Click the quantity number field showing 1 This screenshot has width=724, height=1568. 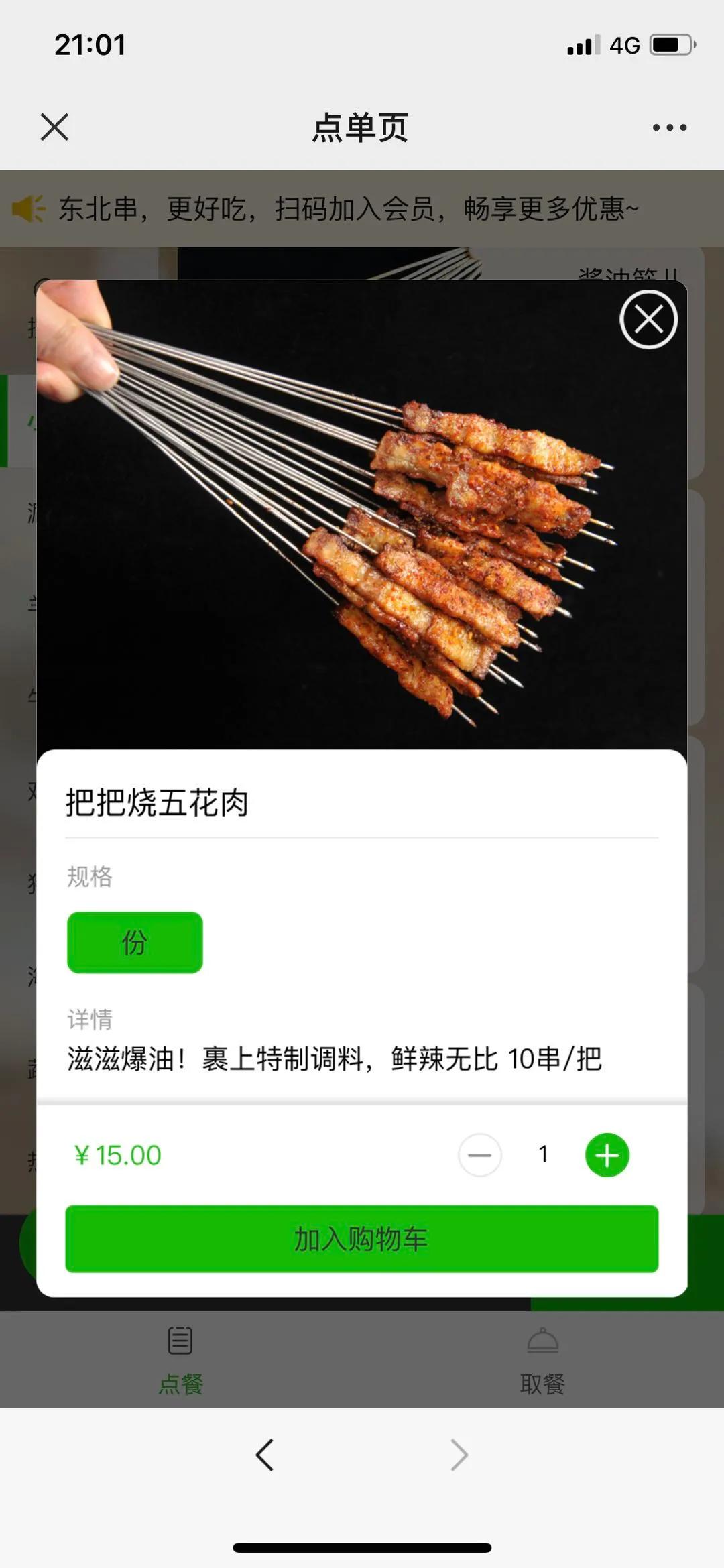point(543,1152)
